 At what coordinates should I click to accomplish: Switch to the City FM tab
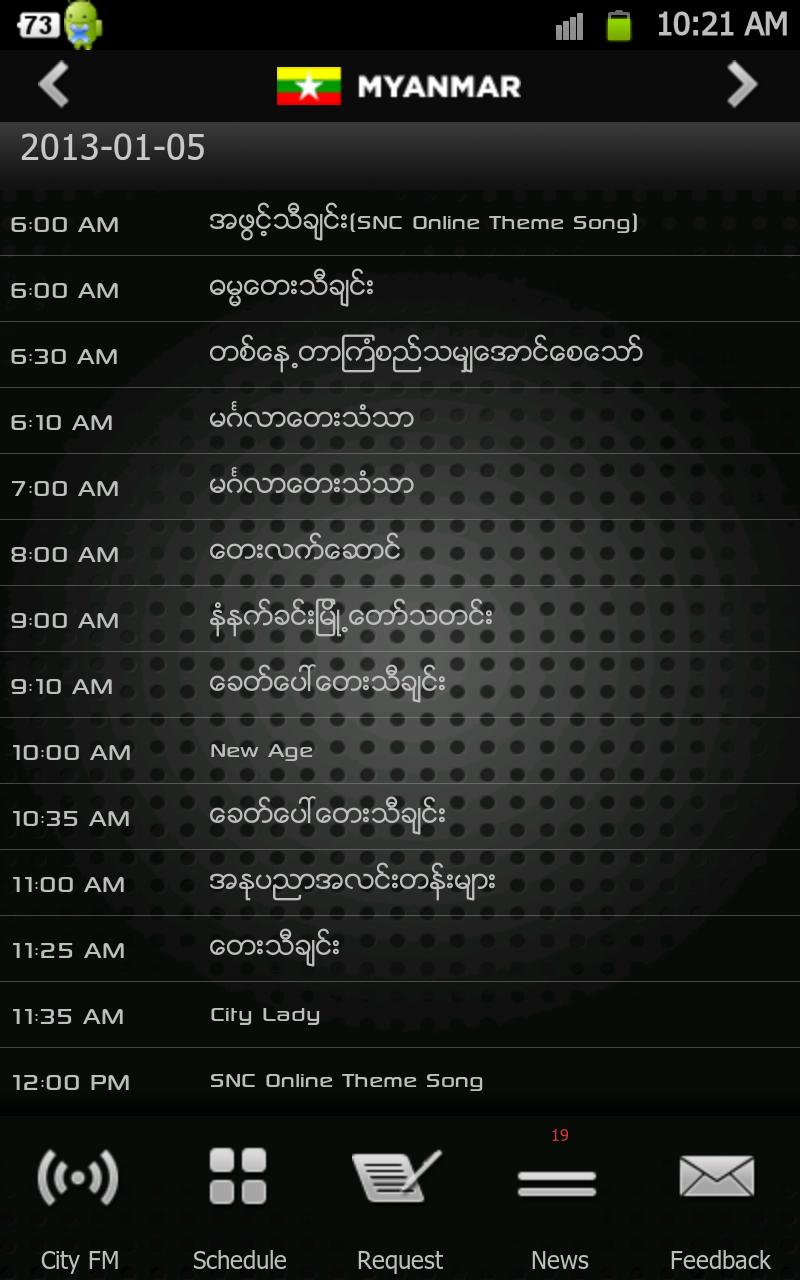click(x=80, y=1200)
